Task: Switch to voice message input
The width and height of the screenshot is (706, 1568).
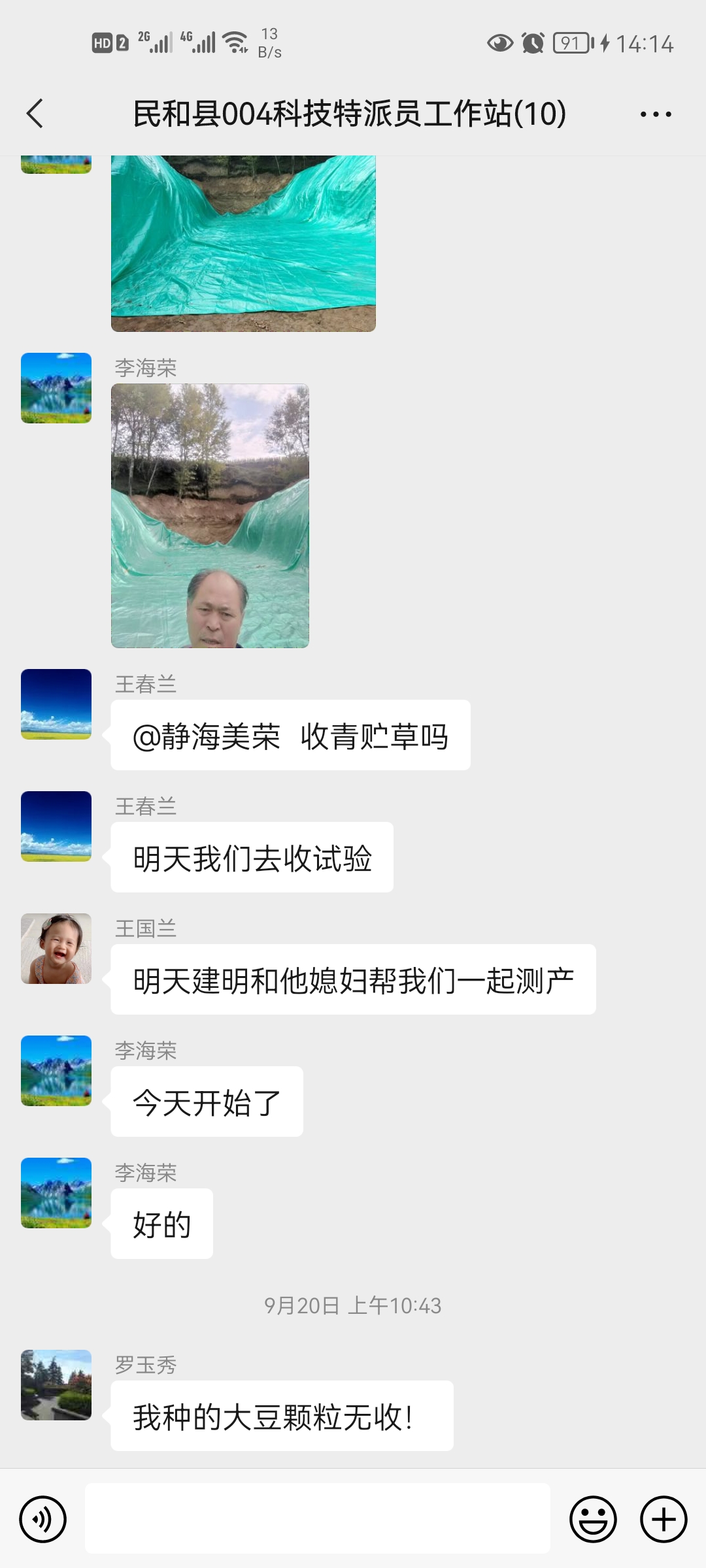Action: (43, 1519)
